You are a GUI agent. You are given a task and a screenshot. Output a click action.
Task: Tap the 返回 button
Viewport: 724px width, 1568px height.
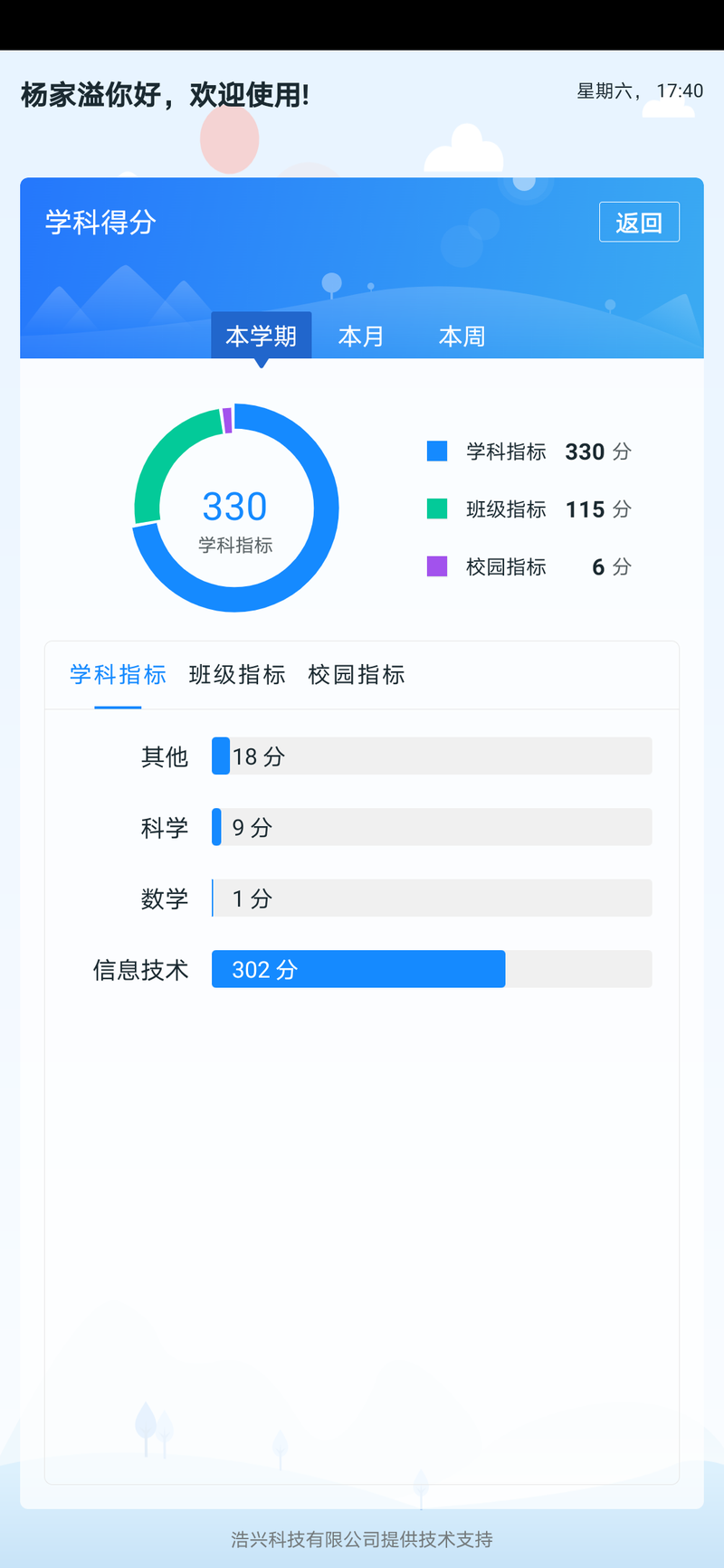[639, 223]
